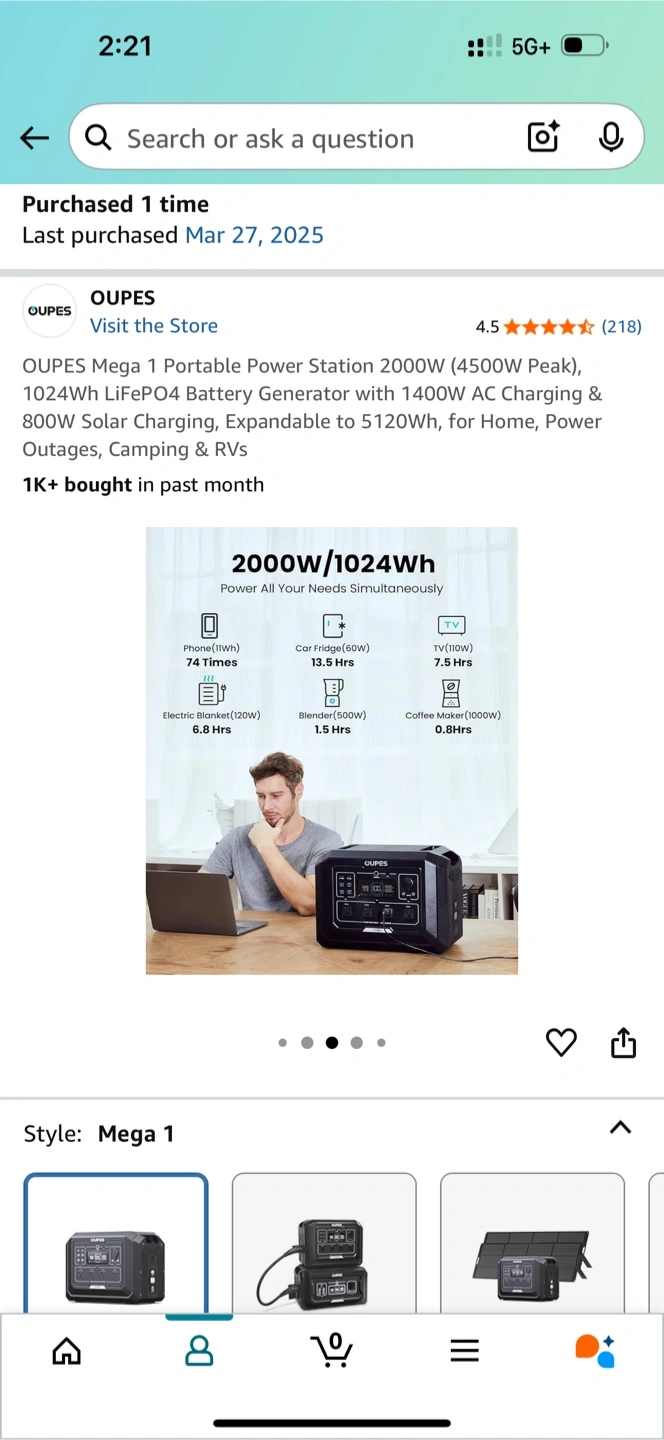The image size is (664, 1440).
Task: Go to the Home tab
Action: (66, 1351)
